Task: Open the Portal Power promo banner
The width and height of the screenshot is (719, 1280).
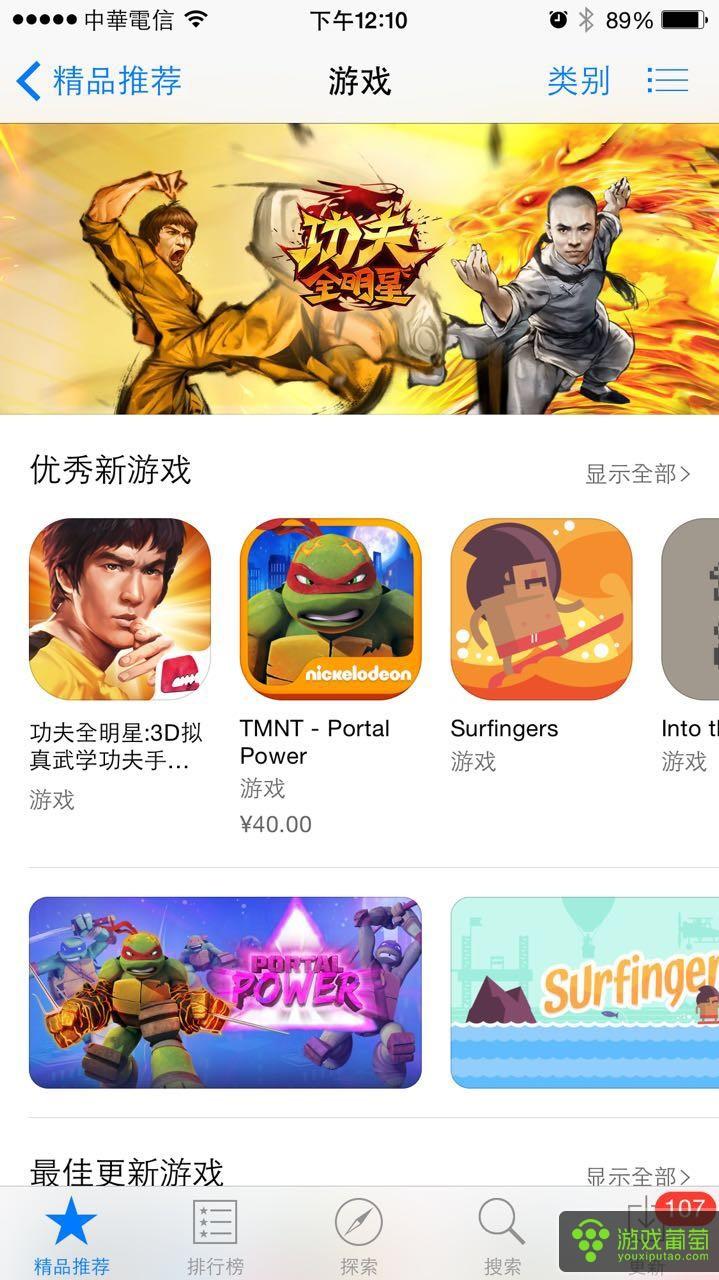Action: tap(225, 992)
